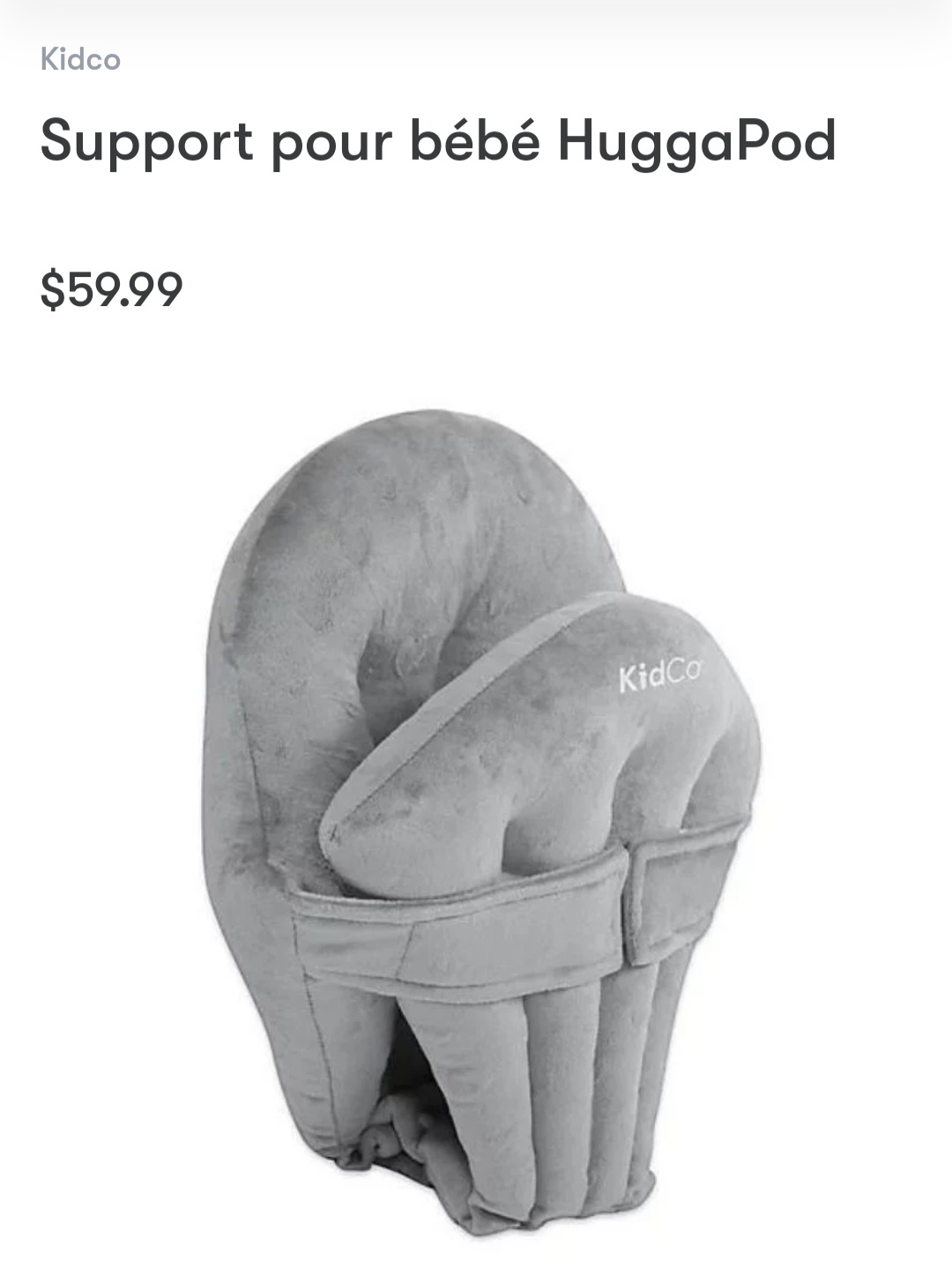
Task: Open the Kidco brand link
Action: (80, 60)
